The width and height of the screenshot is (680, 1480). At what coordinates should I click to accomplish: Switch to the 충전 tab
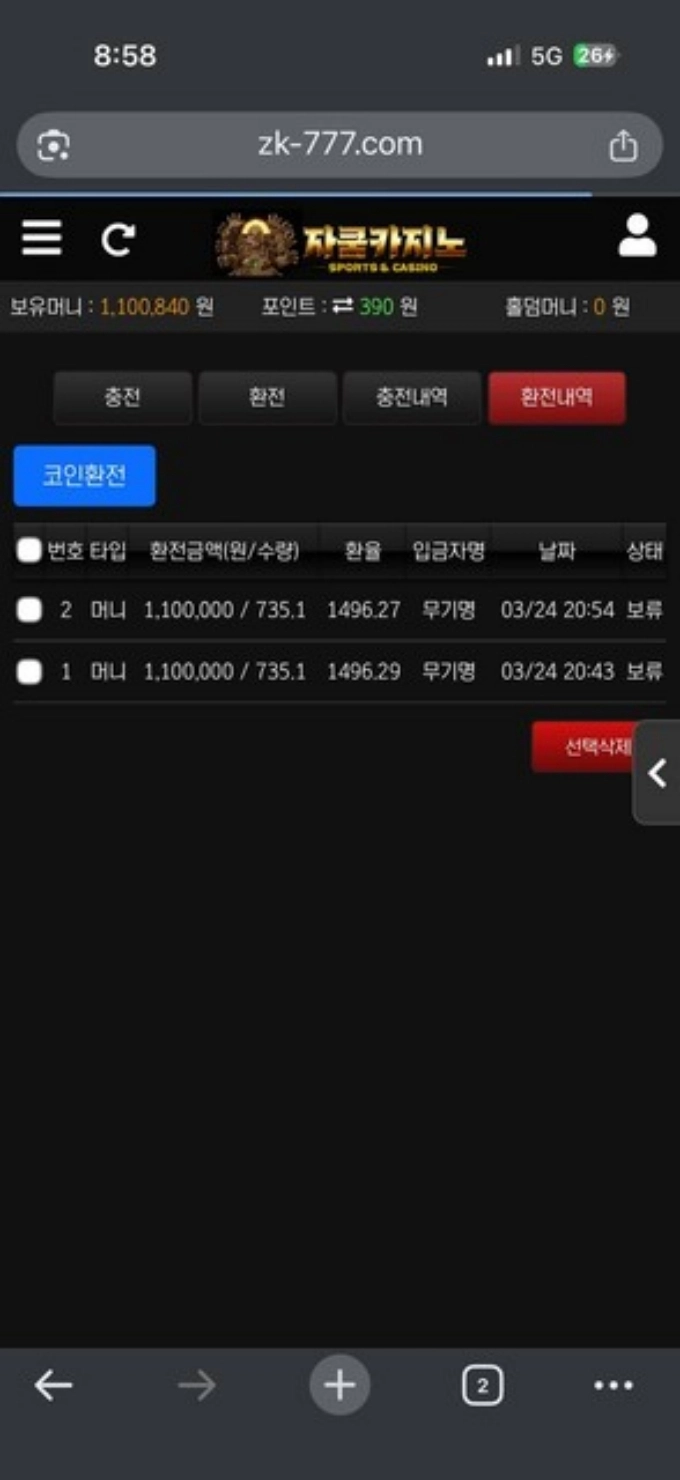tap(122, 397)
